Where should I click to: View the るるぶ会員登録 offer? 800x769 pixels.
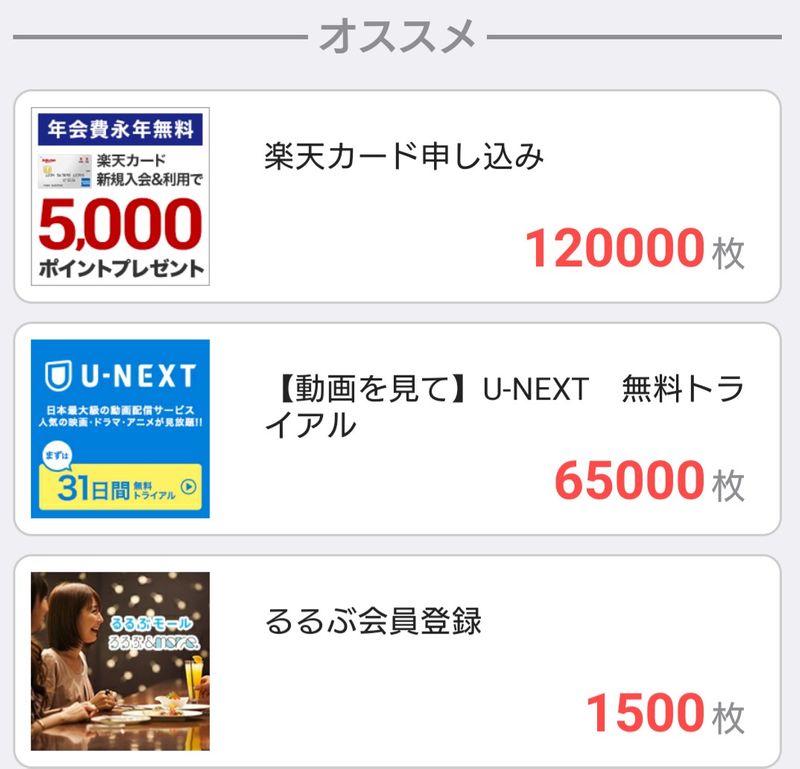tap(397, 661)
